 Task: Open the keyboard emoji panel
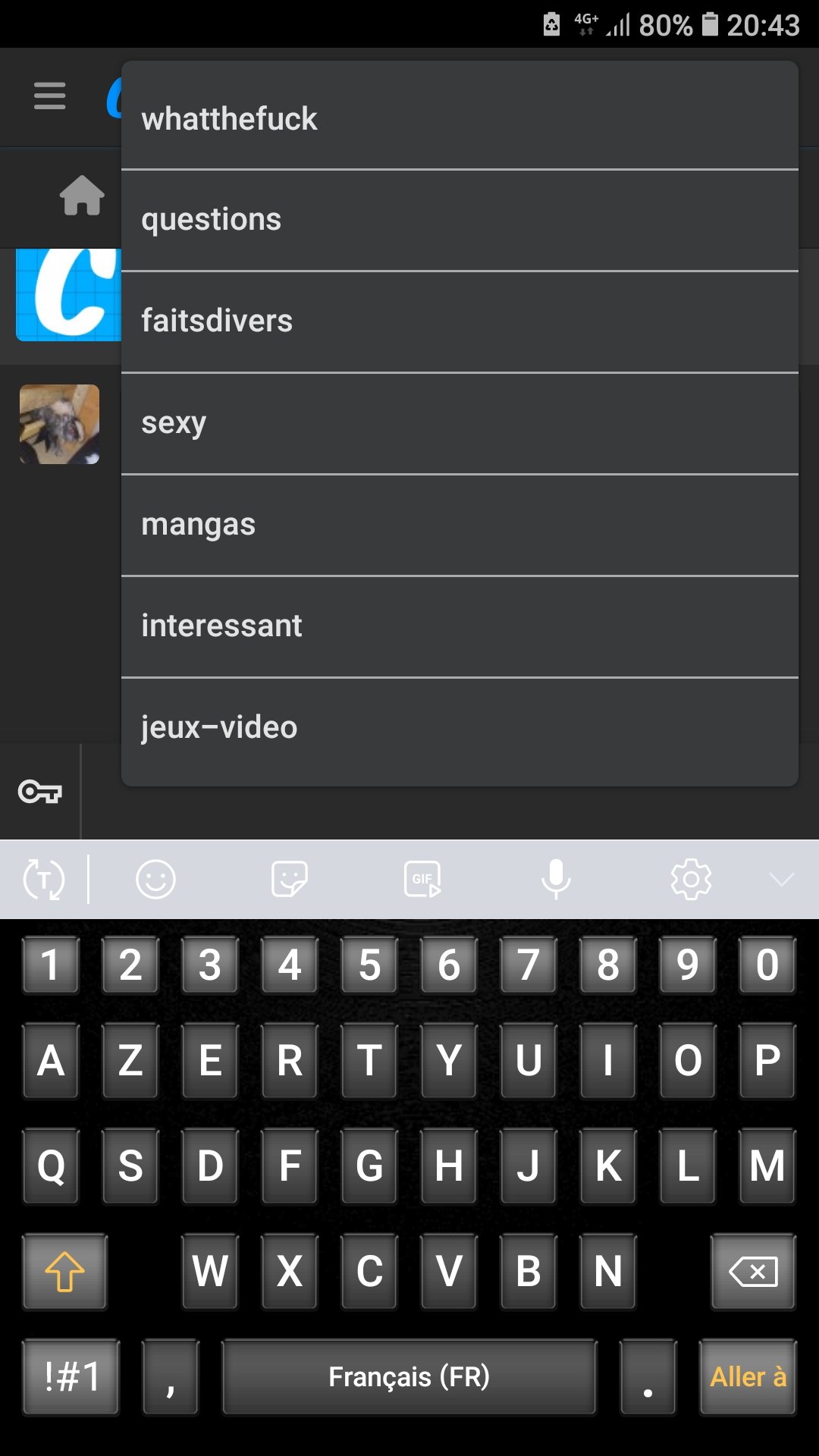pos(155,880)
